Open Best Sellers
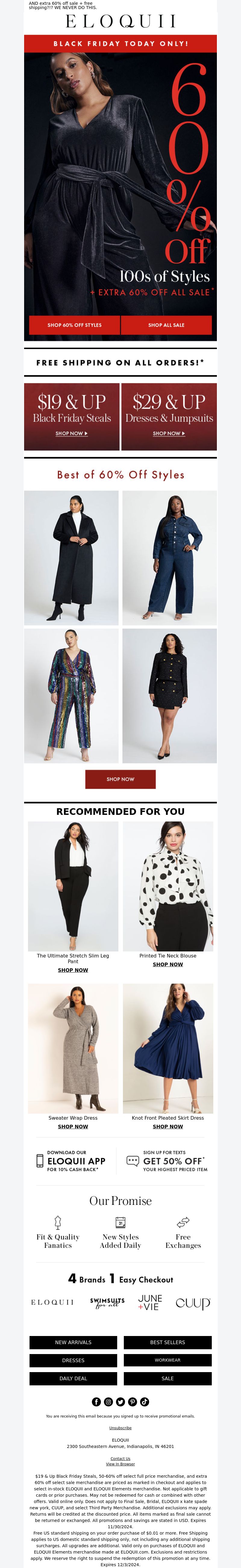 168,1342
